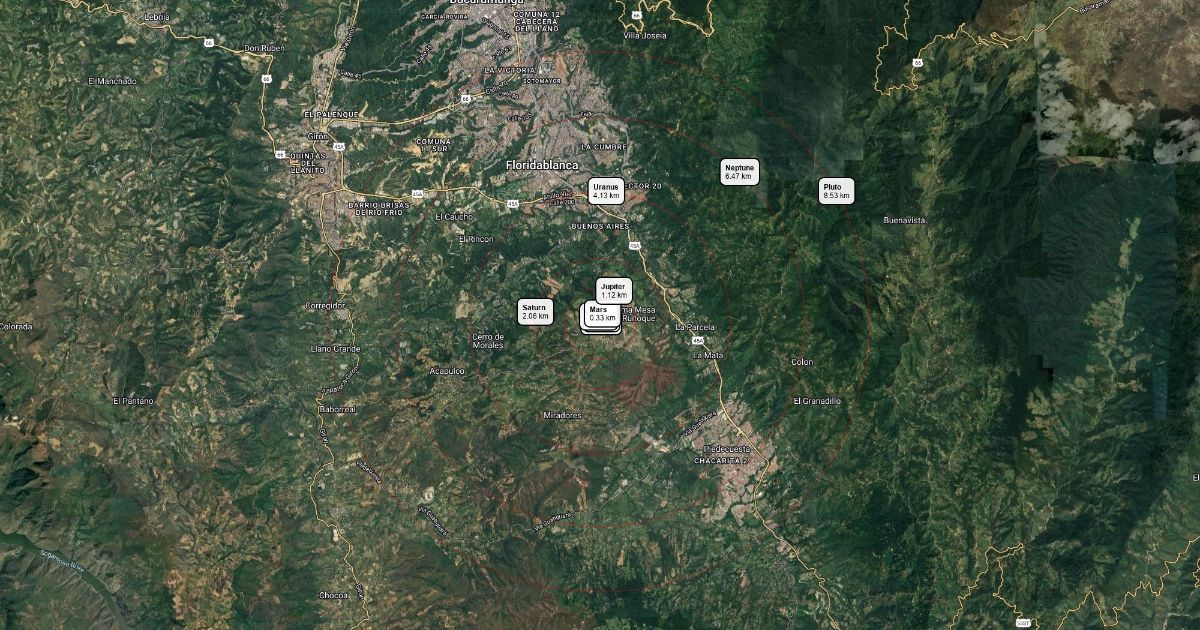Tap the Uranus 4.13 km marker

tap(606, 191)
